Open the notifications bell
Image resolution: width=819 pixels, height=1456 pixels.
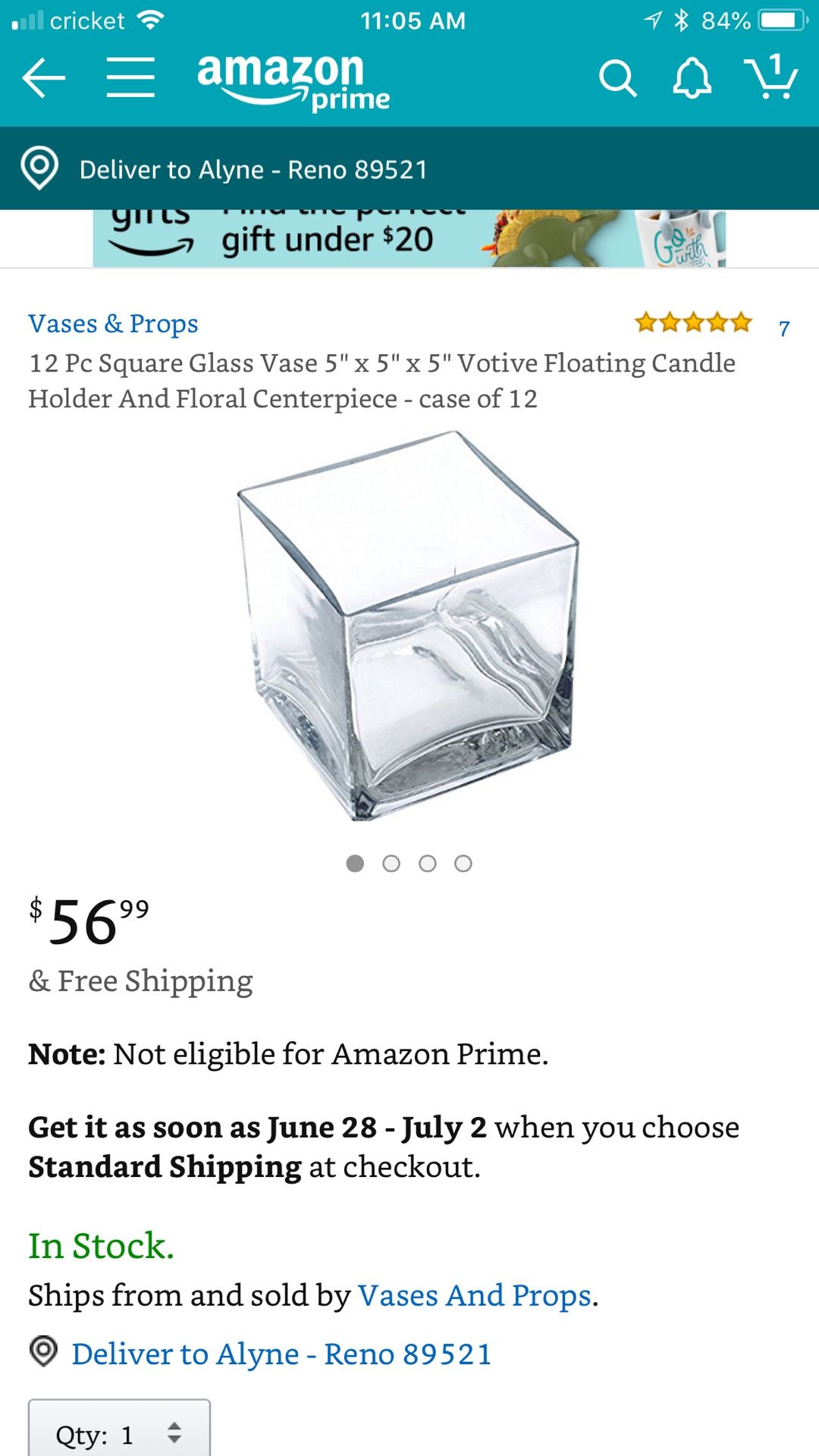click(x=692, y=78)
